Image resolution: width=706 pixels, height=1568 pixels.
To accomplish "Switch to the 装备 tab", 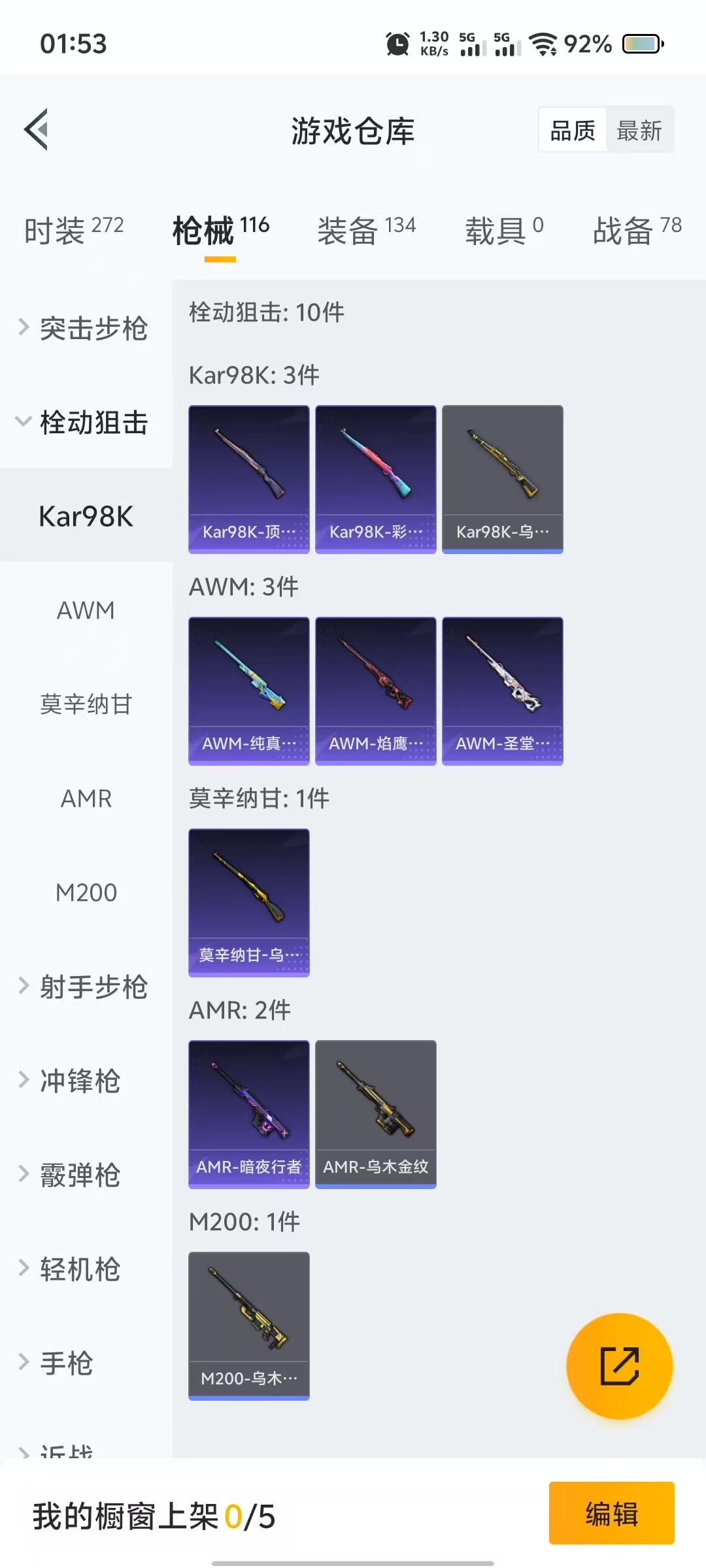I will [366, 230].
